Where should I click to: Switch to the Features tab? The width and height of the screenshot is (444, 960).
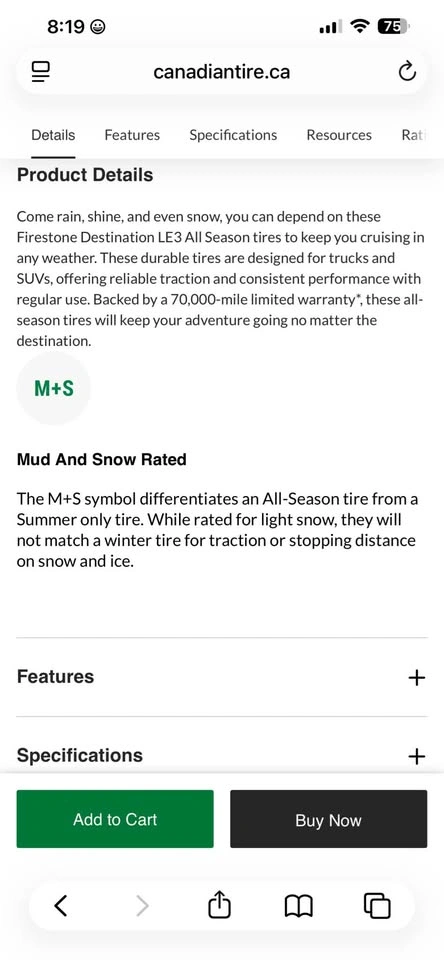[x=132, y=135]
